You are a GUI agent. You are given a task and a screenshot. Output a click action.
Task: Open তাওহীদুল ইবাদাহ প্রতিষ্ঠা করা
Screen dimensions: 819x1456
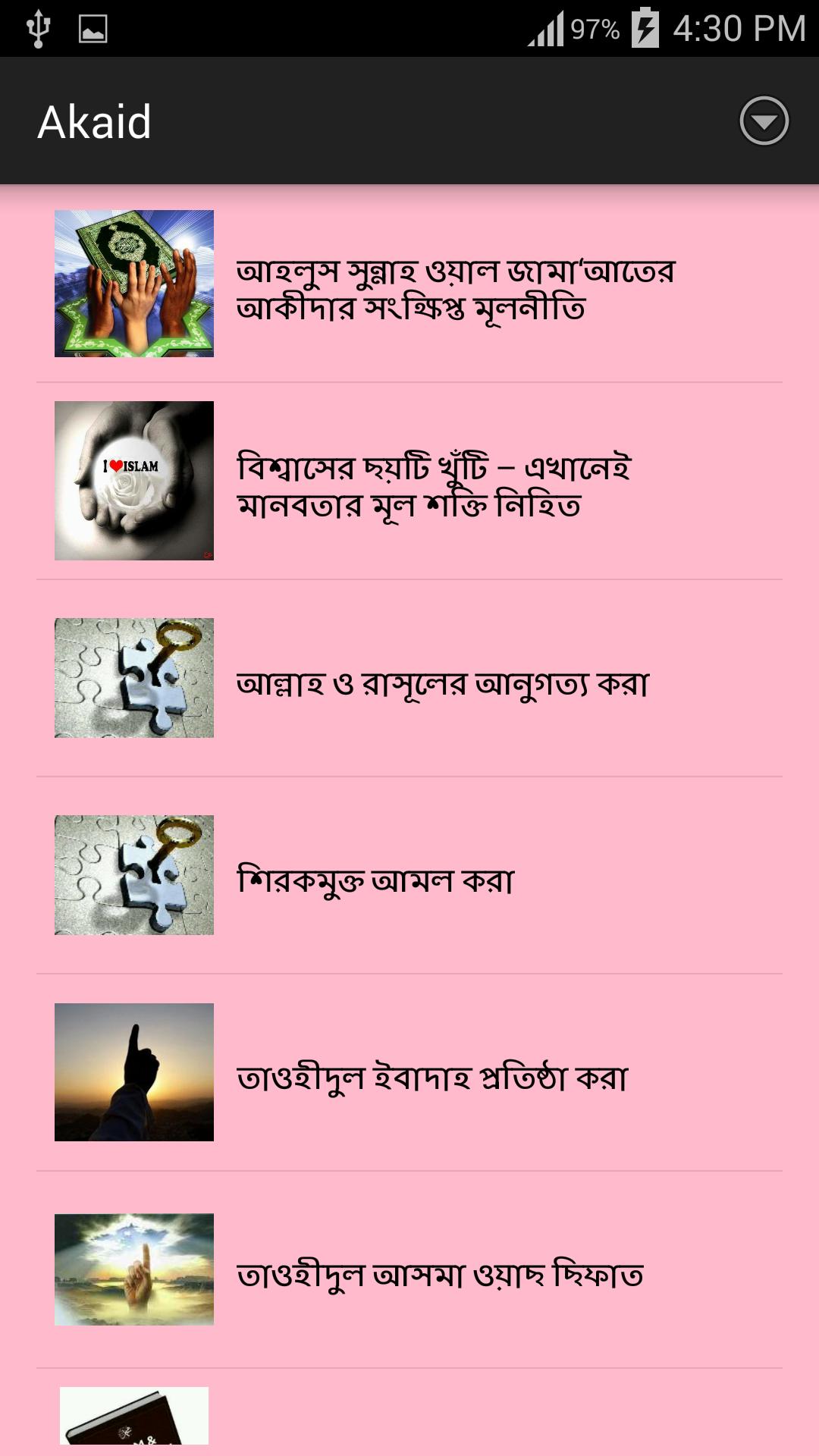coord(432,1077)
